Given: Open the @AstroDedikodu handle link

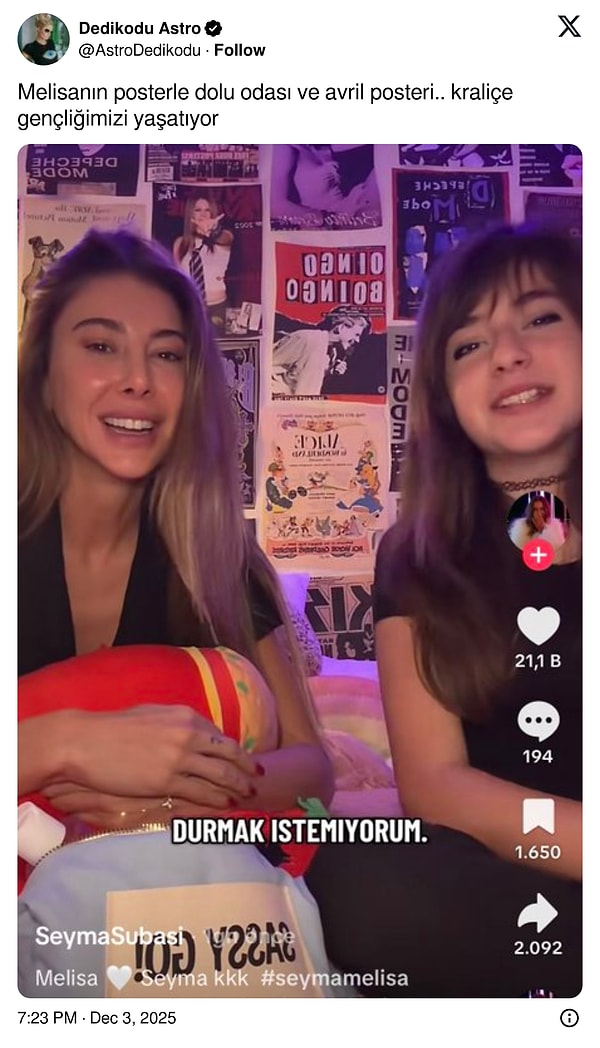Looking at the screenshot, I should (139, 50).
